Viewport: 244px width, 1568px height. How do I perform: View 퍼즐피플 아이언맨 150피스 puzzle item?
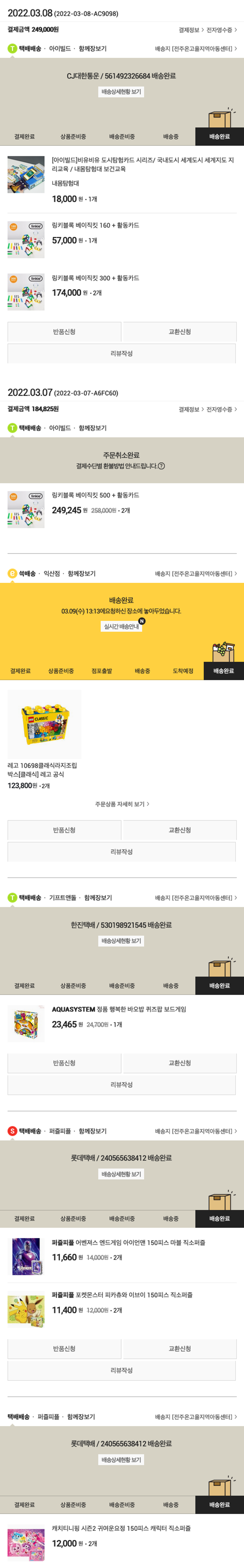tap(128, 1242)
